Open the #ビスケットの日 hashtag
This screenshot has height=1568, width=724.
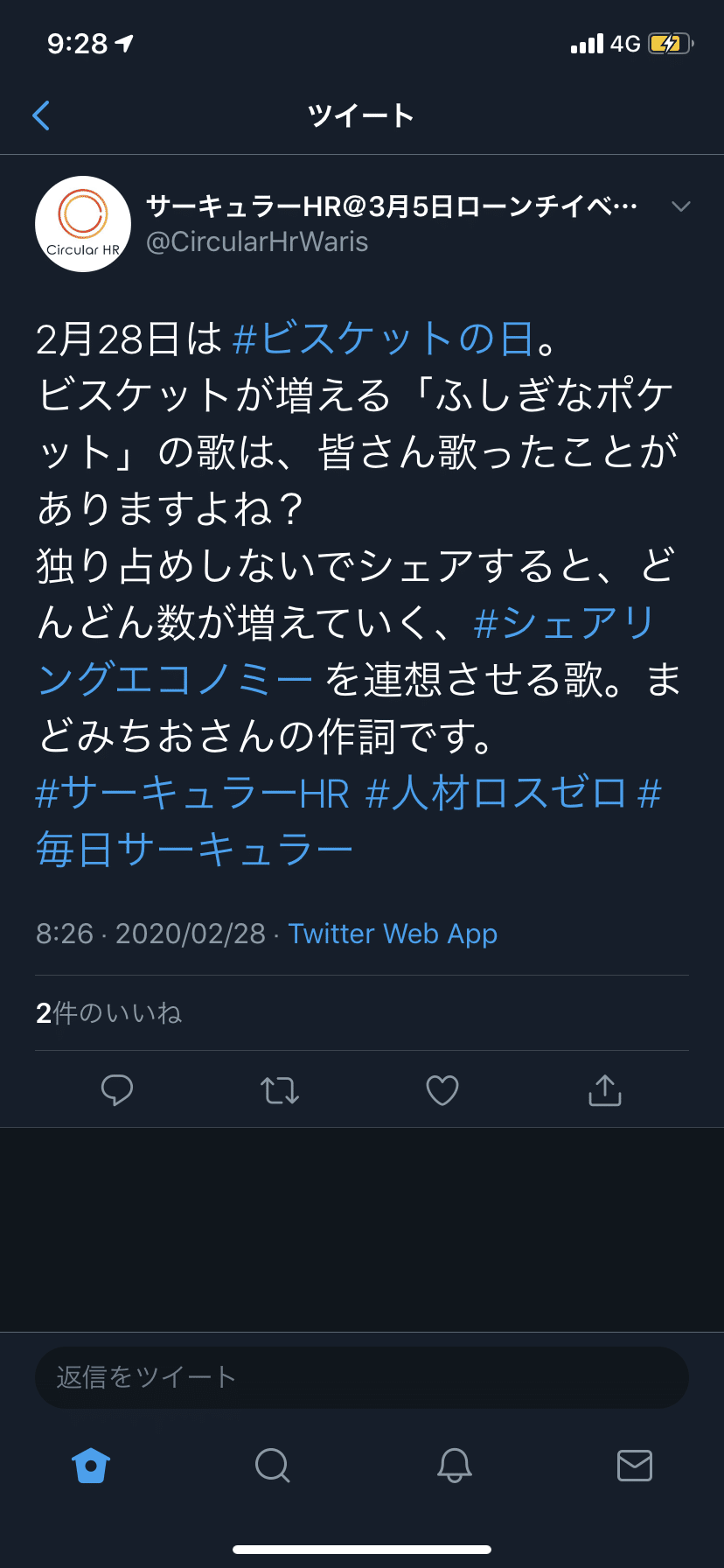point(384,339)
